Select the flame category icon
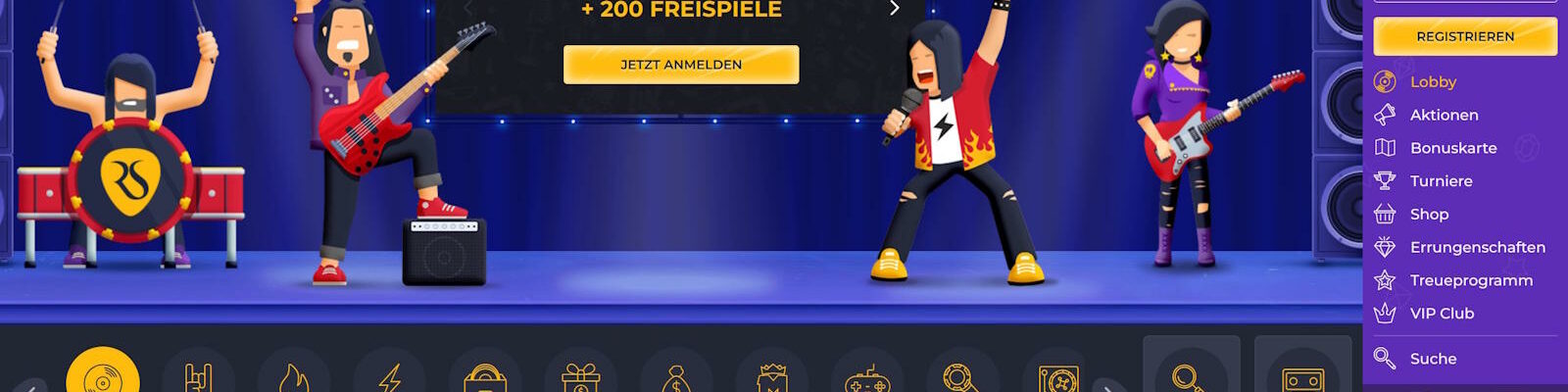 coord(294,377)
